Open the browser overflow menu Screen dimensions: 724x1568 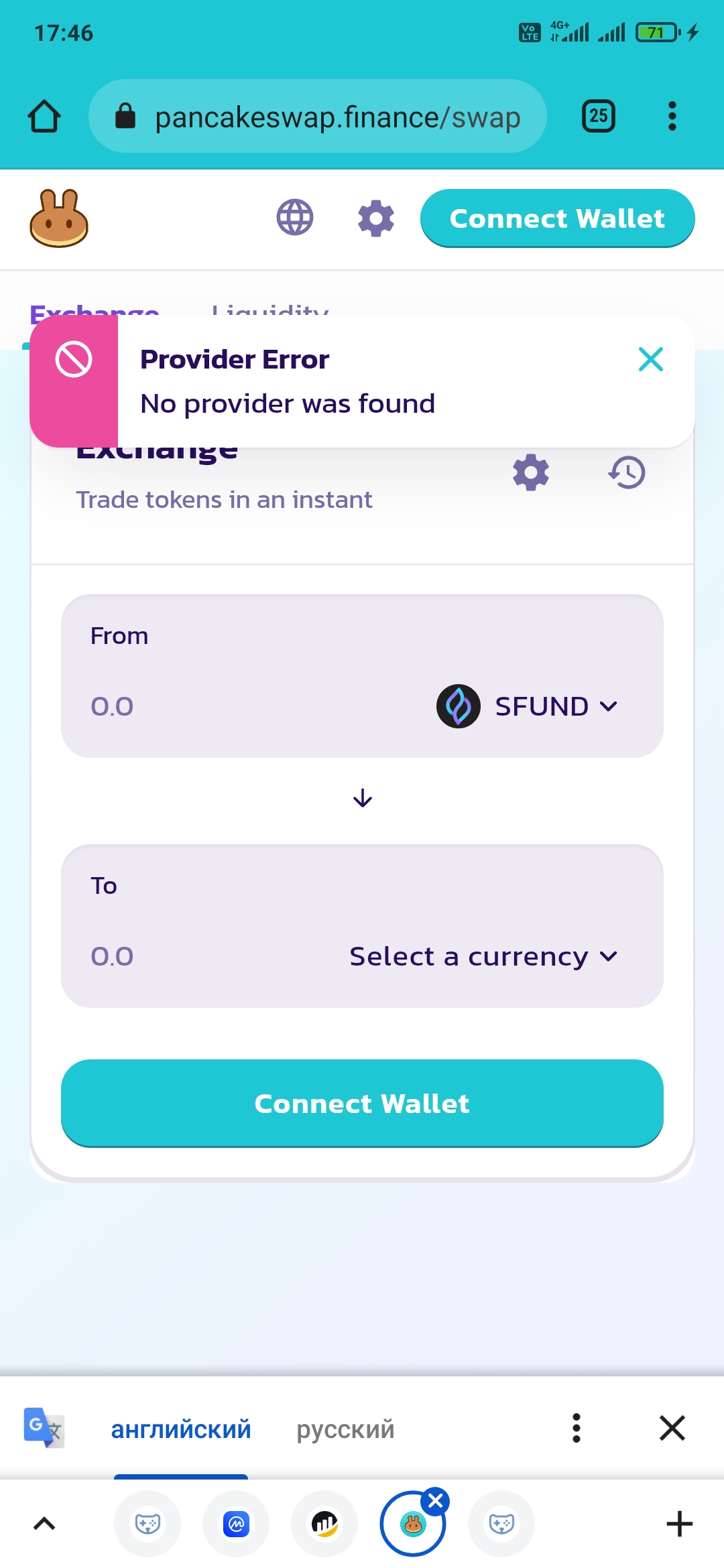(672, 116)
